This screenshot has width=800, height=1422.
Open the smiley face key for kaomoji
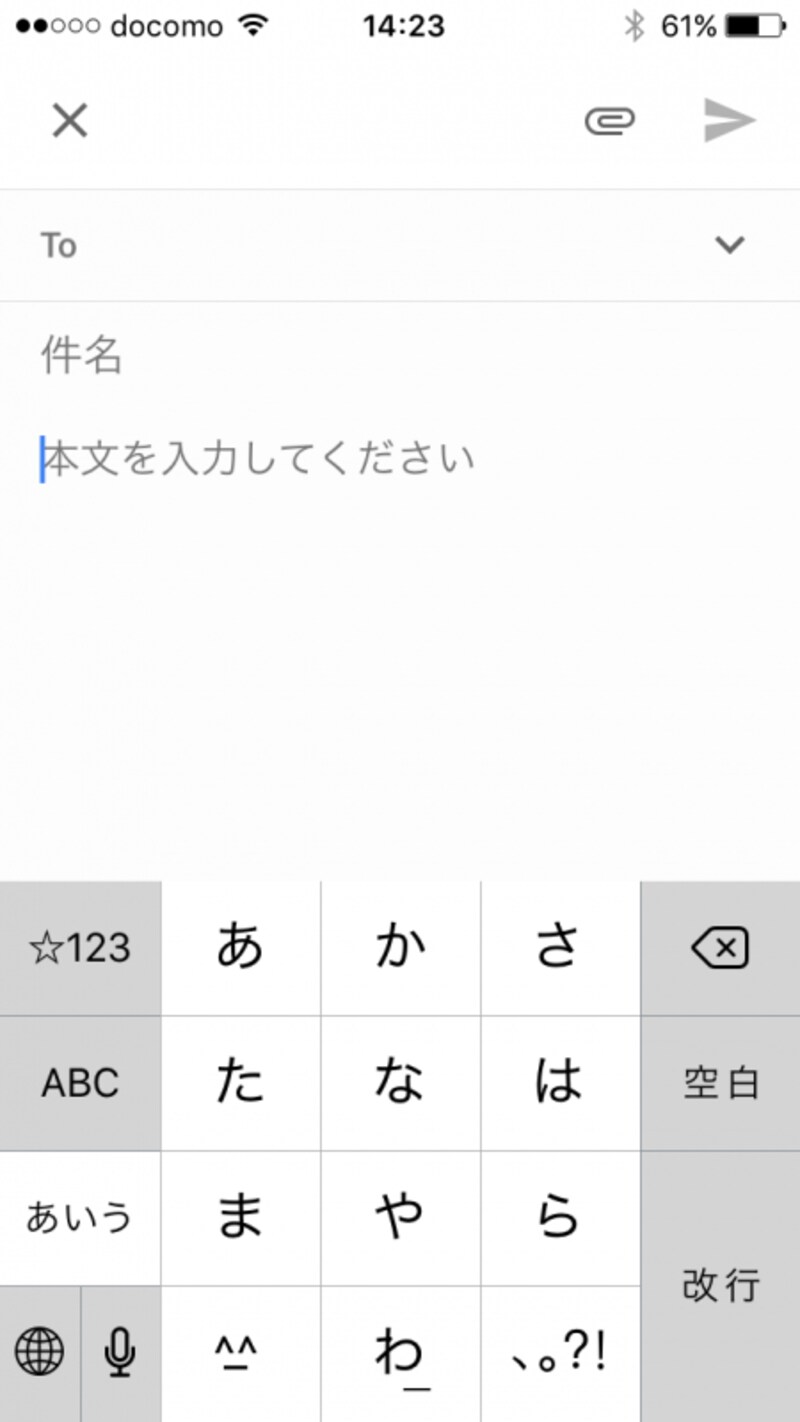[240, 1352]
